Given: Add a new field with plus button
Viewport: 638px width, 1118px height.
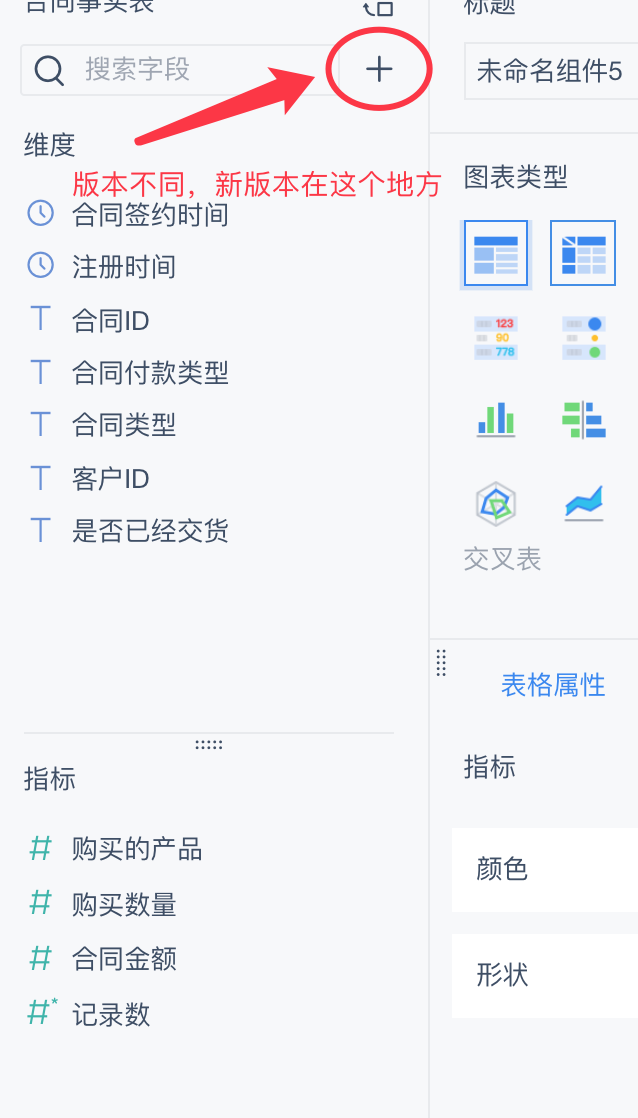Looking at the screenshot, I should click(x=379, y=69).
